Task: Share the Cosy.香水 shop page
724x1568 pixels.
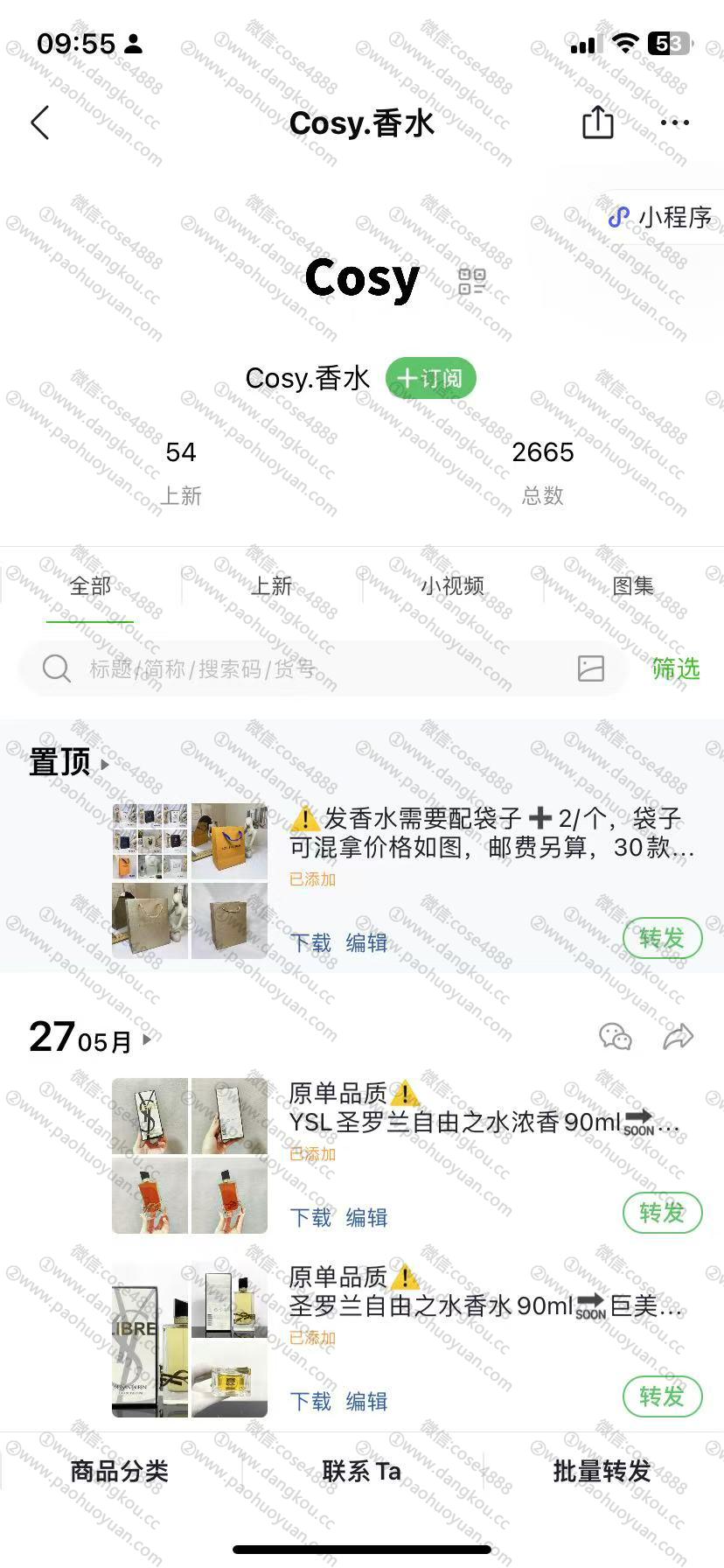Action: 598,122
